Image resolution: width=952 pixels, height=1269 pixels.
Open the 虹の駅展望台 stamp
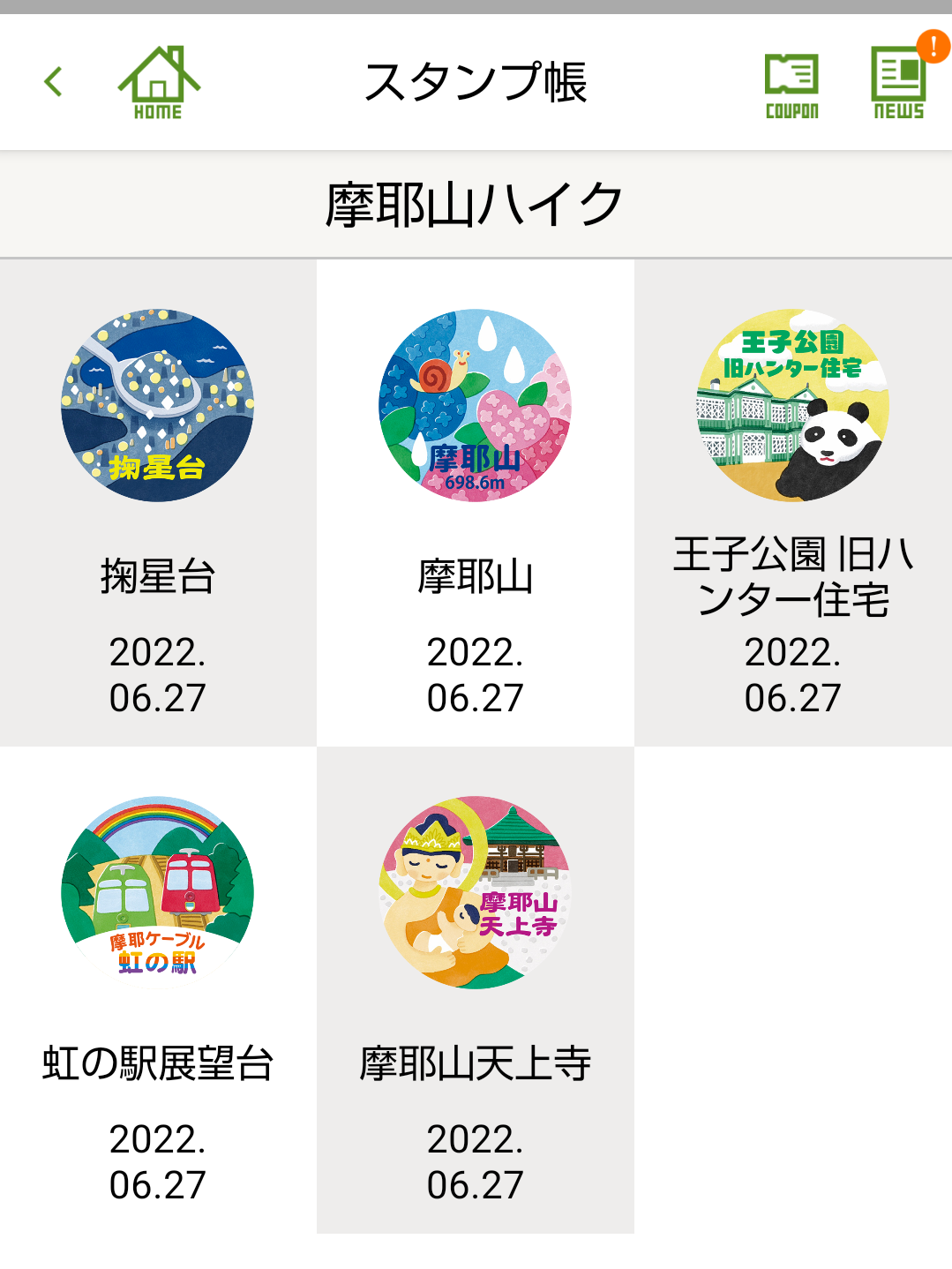click(x=158, y=893)
